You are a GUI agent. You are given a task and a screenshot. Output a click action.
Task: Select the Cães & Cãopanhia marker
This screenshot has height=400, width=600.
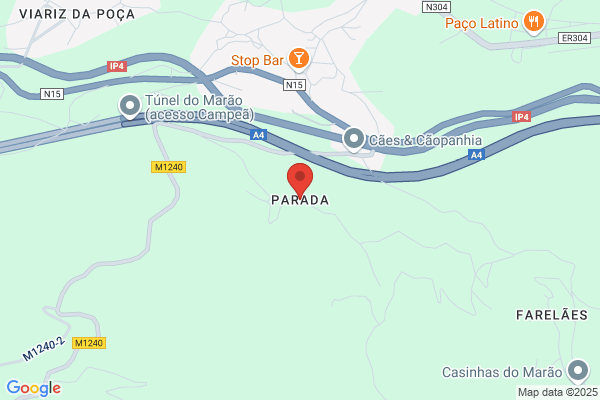pos(354,140)
